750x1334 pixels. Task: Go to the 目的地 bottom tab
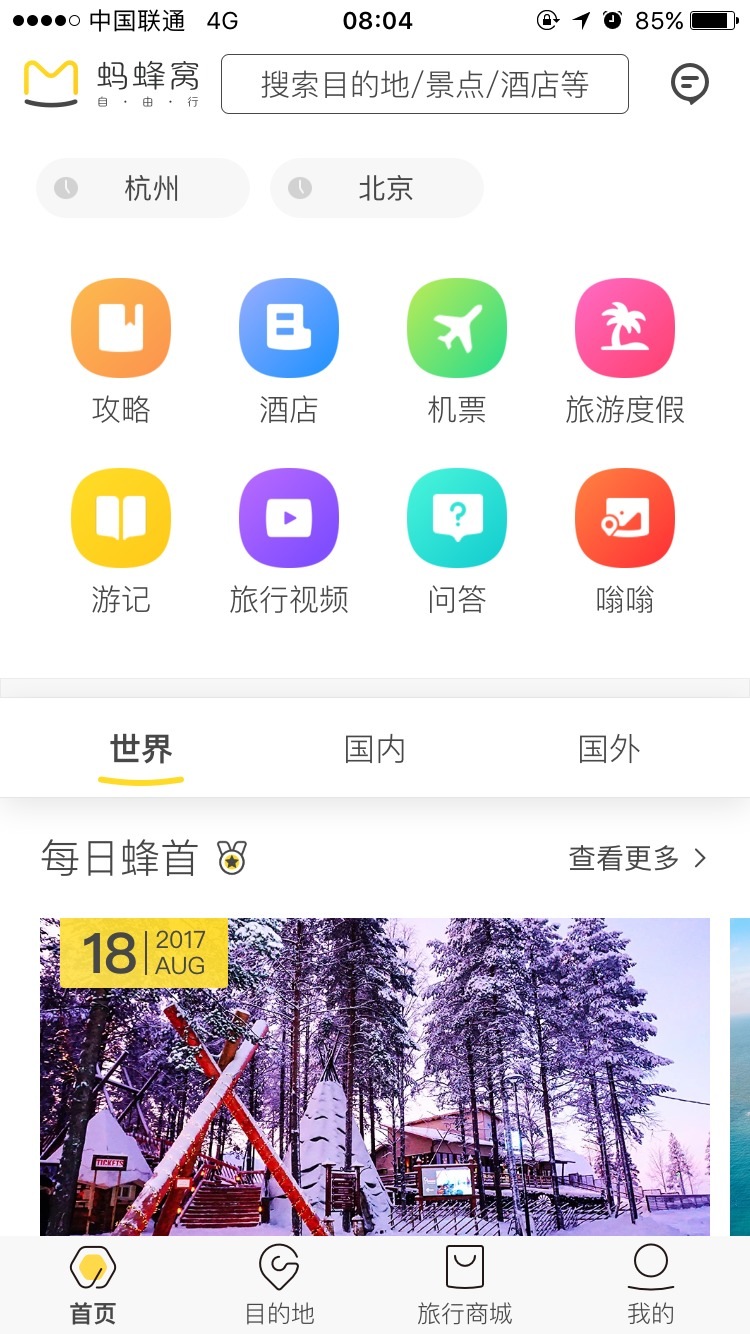[x=280, y=1285]
